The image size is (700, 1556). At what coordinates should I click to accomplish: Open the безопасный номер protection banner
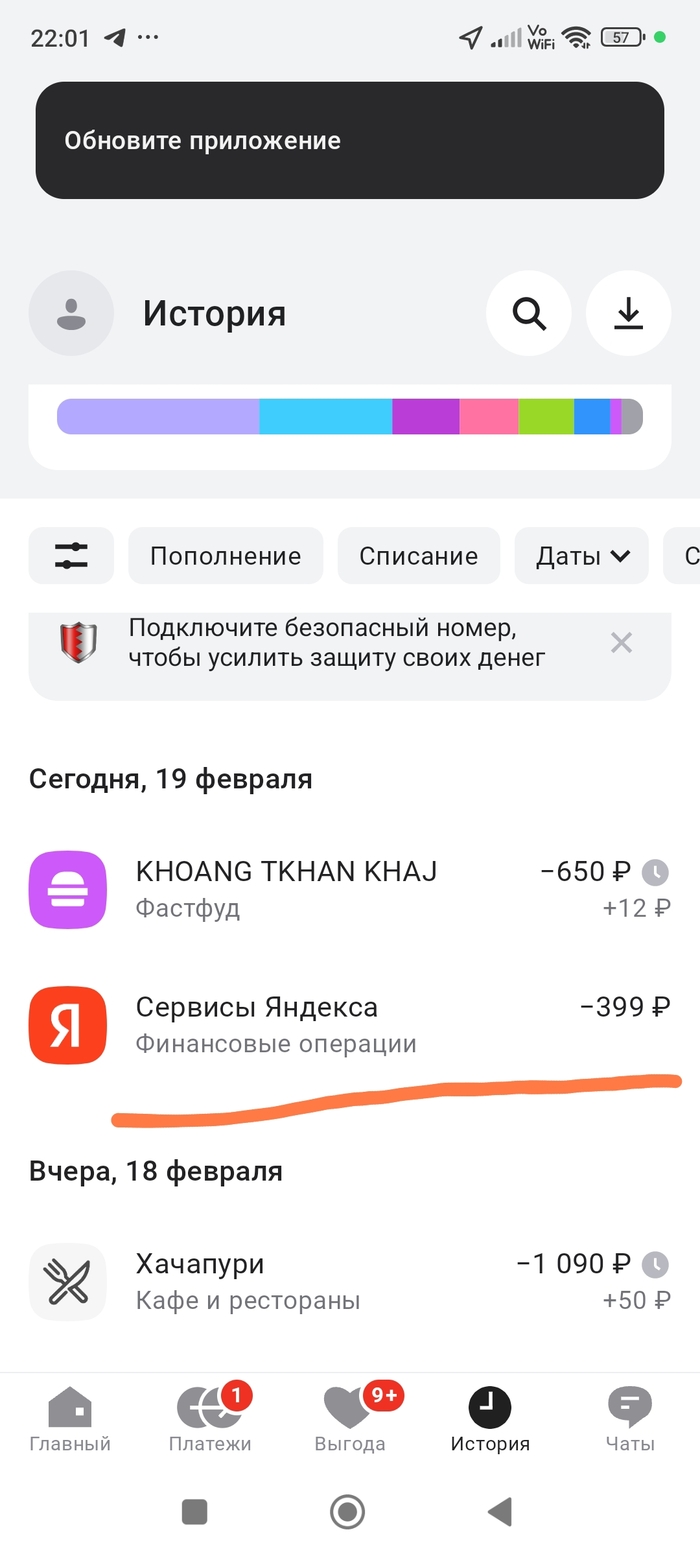[335, 644]
